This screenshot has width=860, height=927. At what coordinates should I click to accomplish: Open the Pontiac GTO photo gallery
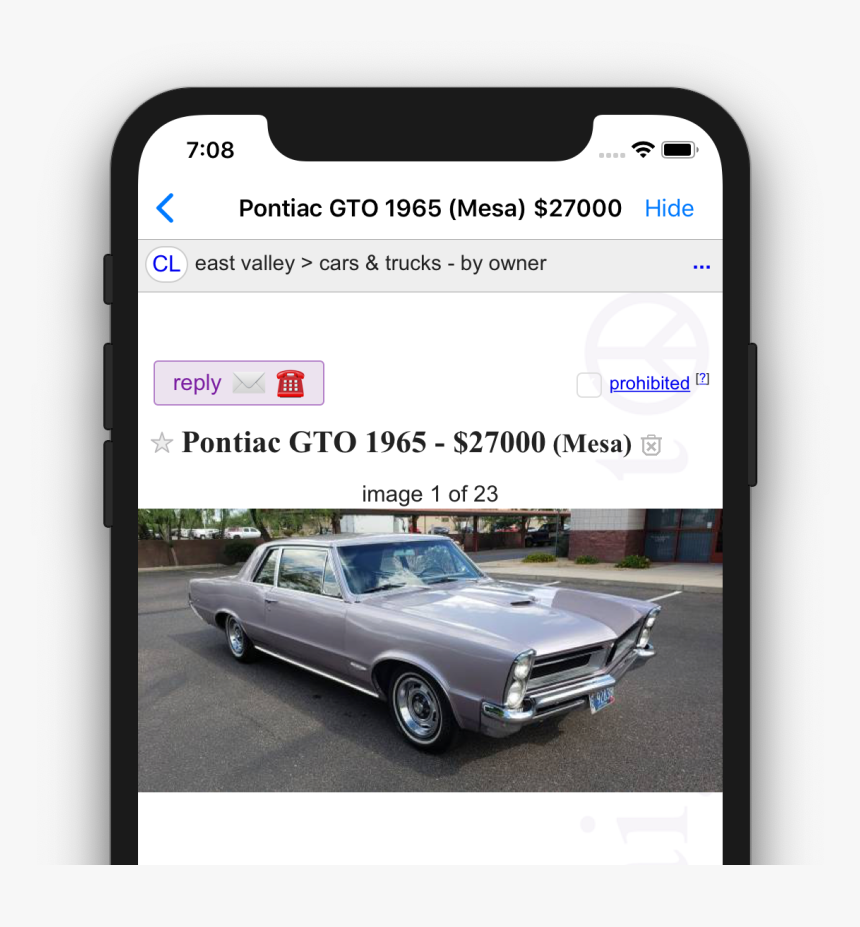(430, 650)
